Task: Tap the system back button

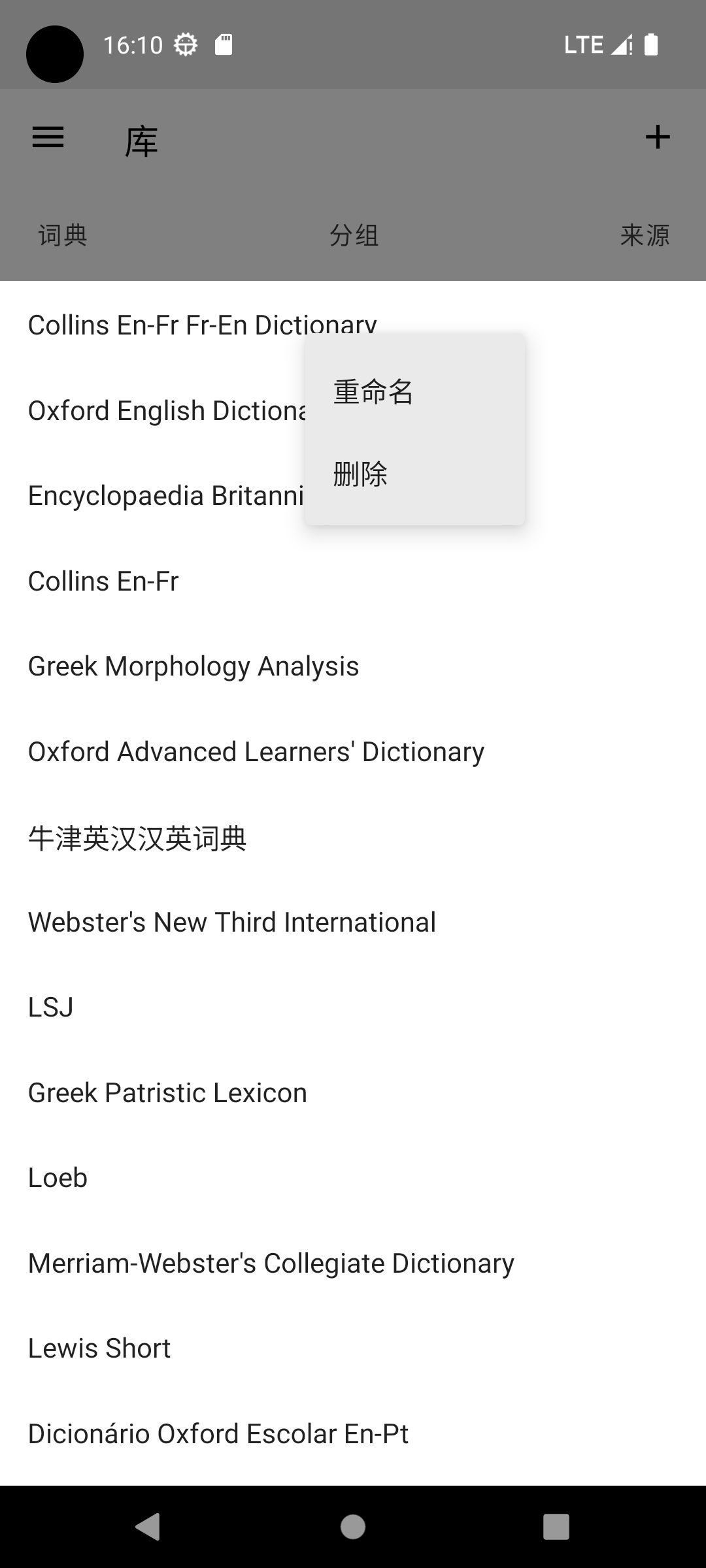Action: pyautogui.click(x=148, y=1527)
